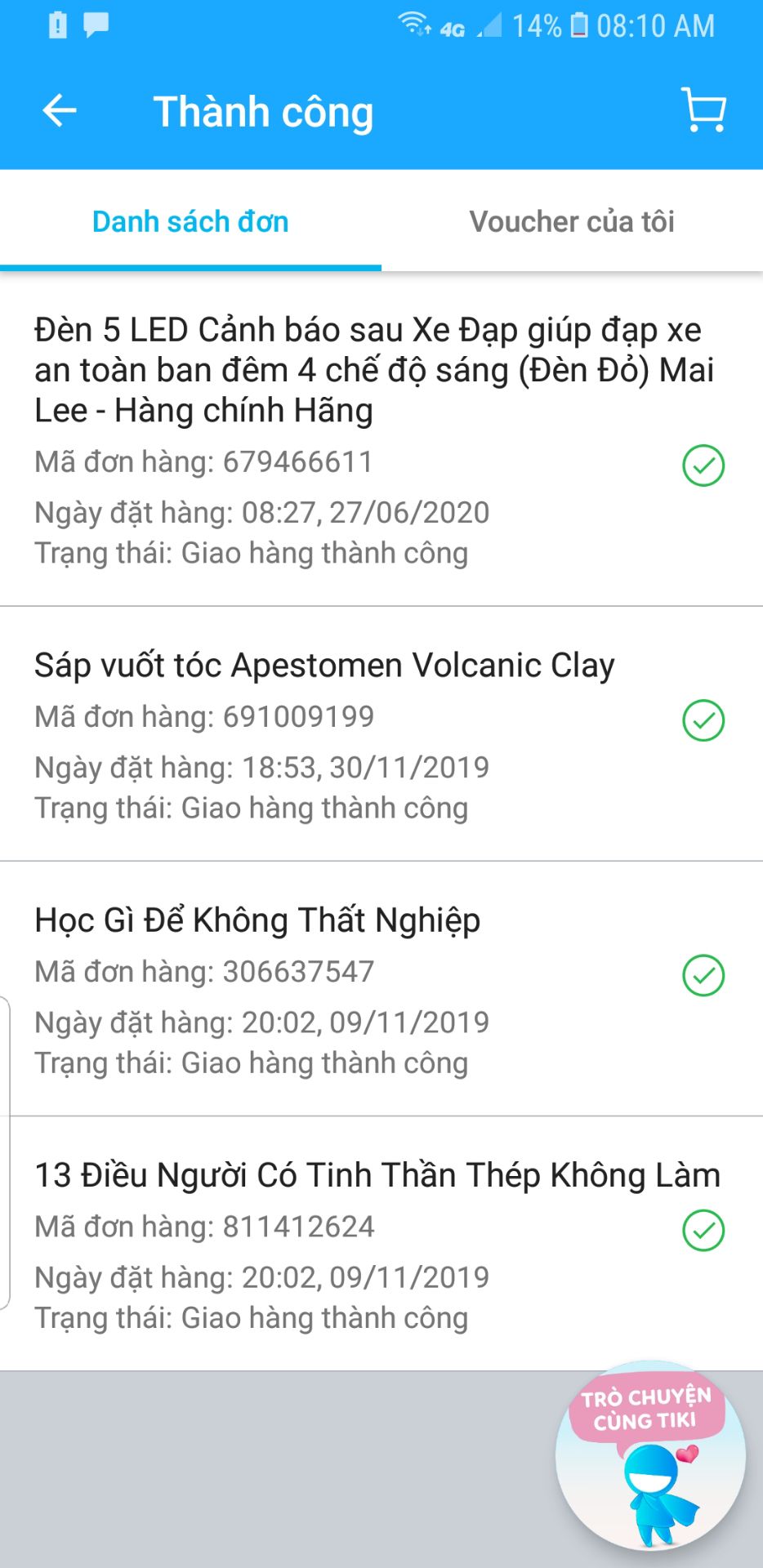Tap the green checkmark on order 306637547
The height and width of the screenshot is (1568, 763).
pyautogui.click(x=704, y=975)
